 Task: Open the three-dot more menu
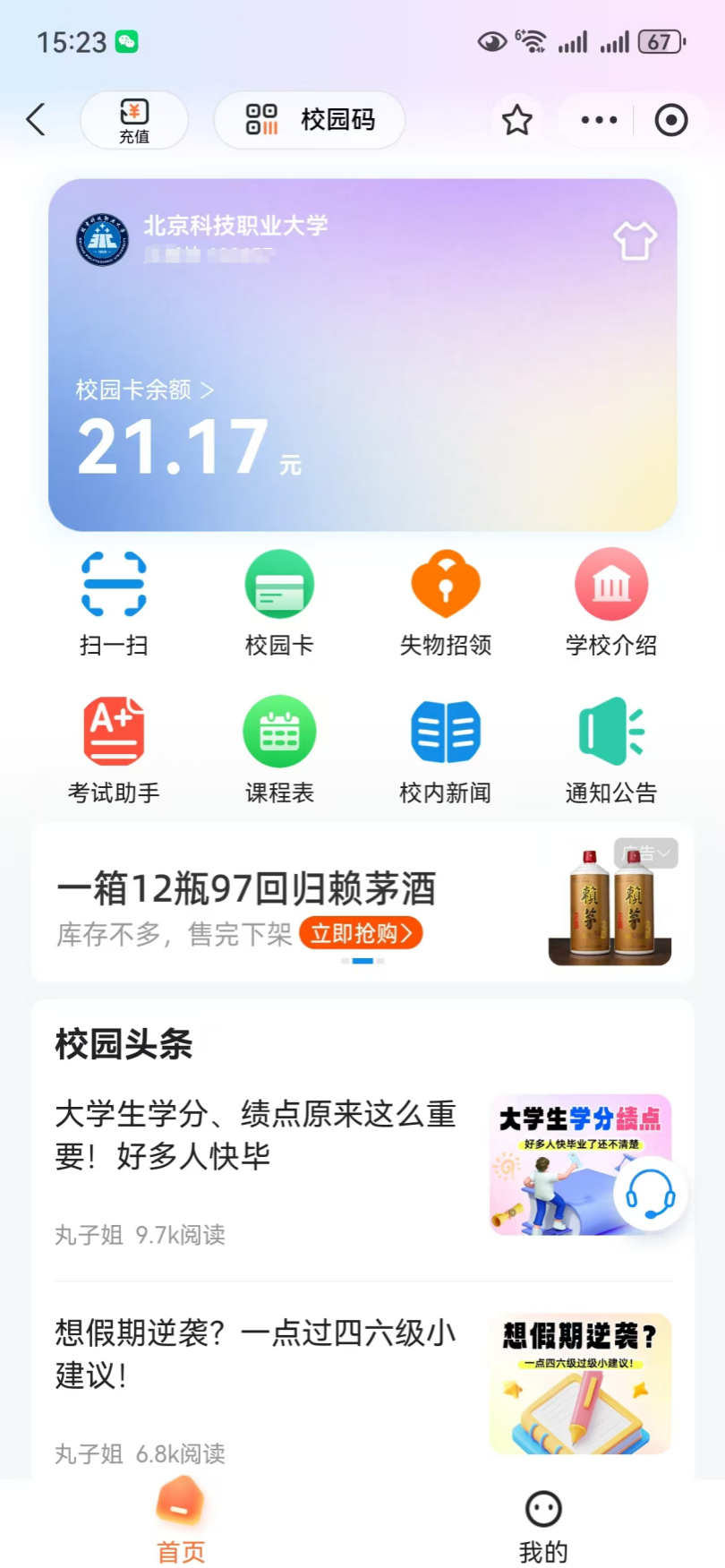click(x=599, y=120)
